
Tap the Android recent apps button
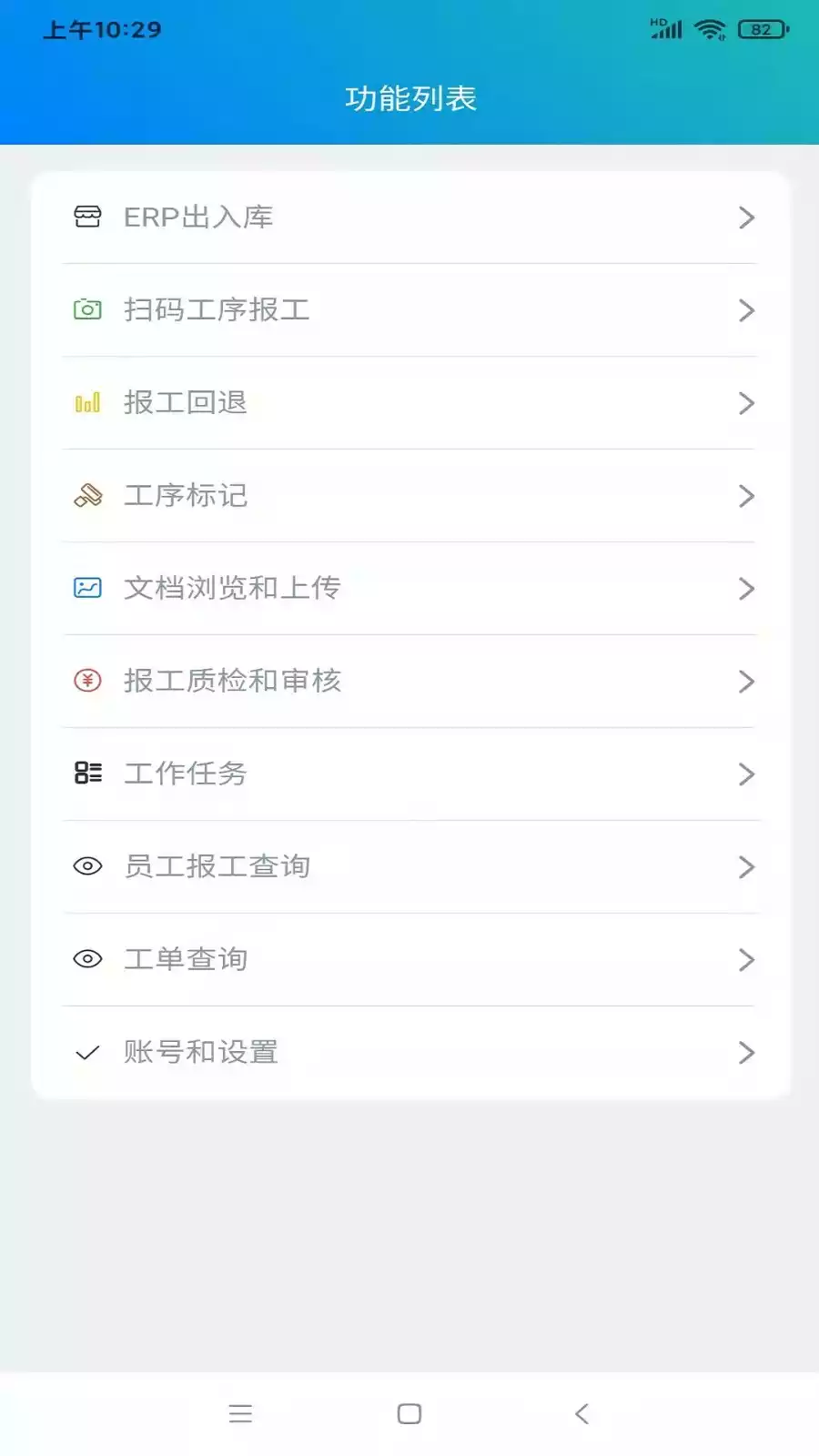[x=241, y=1413]
